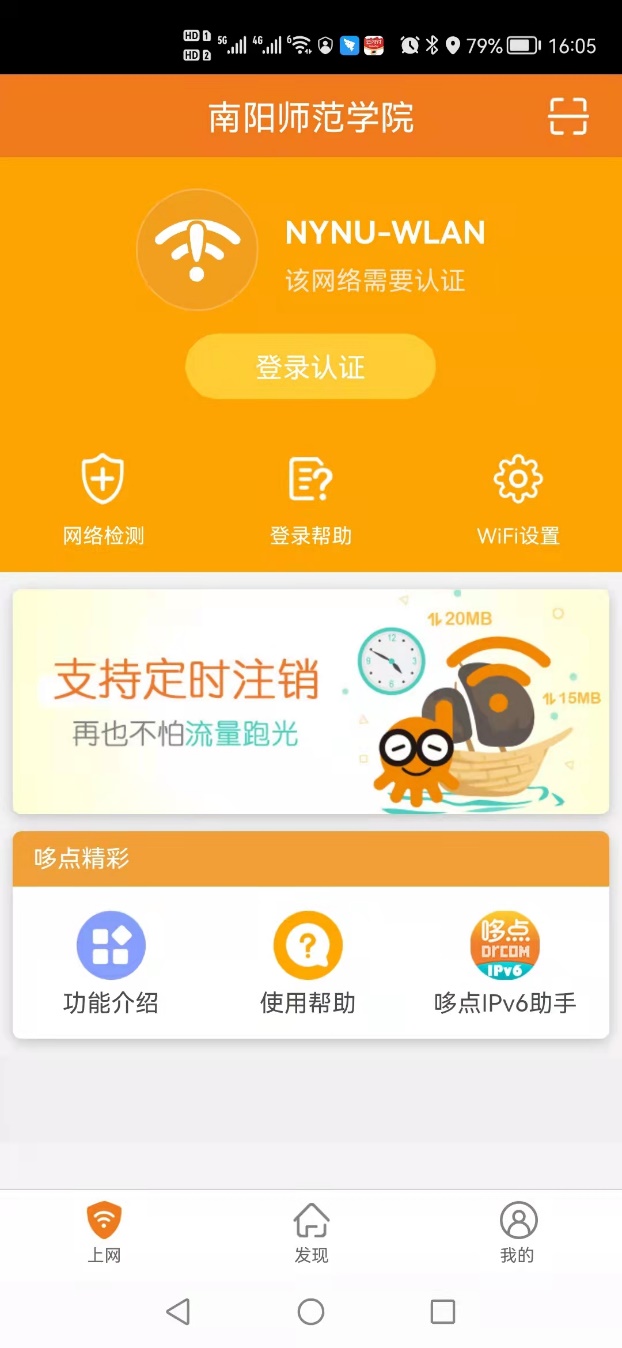Go back with system back button
The height and width of the screenshot is (1348, 622).
(178, 1312)
